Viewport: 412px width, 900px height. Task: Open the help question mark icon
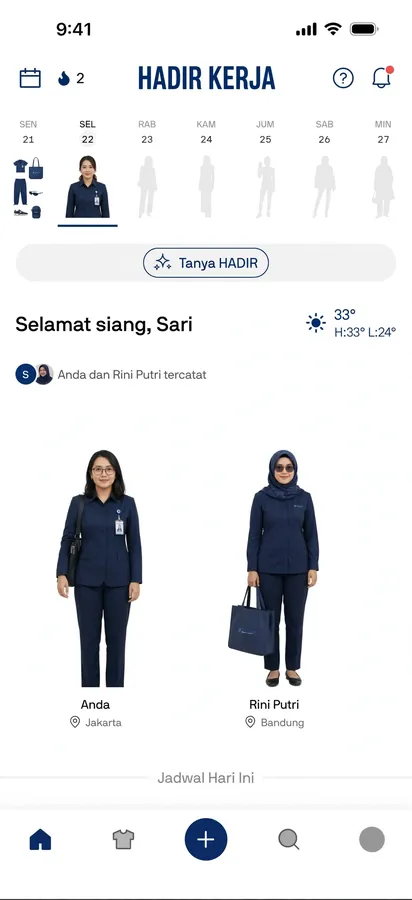[343, 78]
